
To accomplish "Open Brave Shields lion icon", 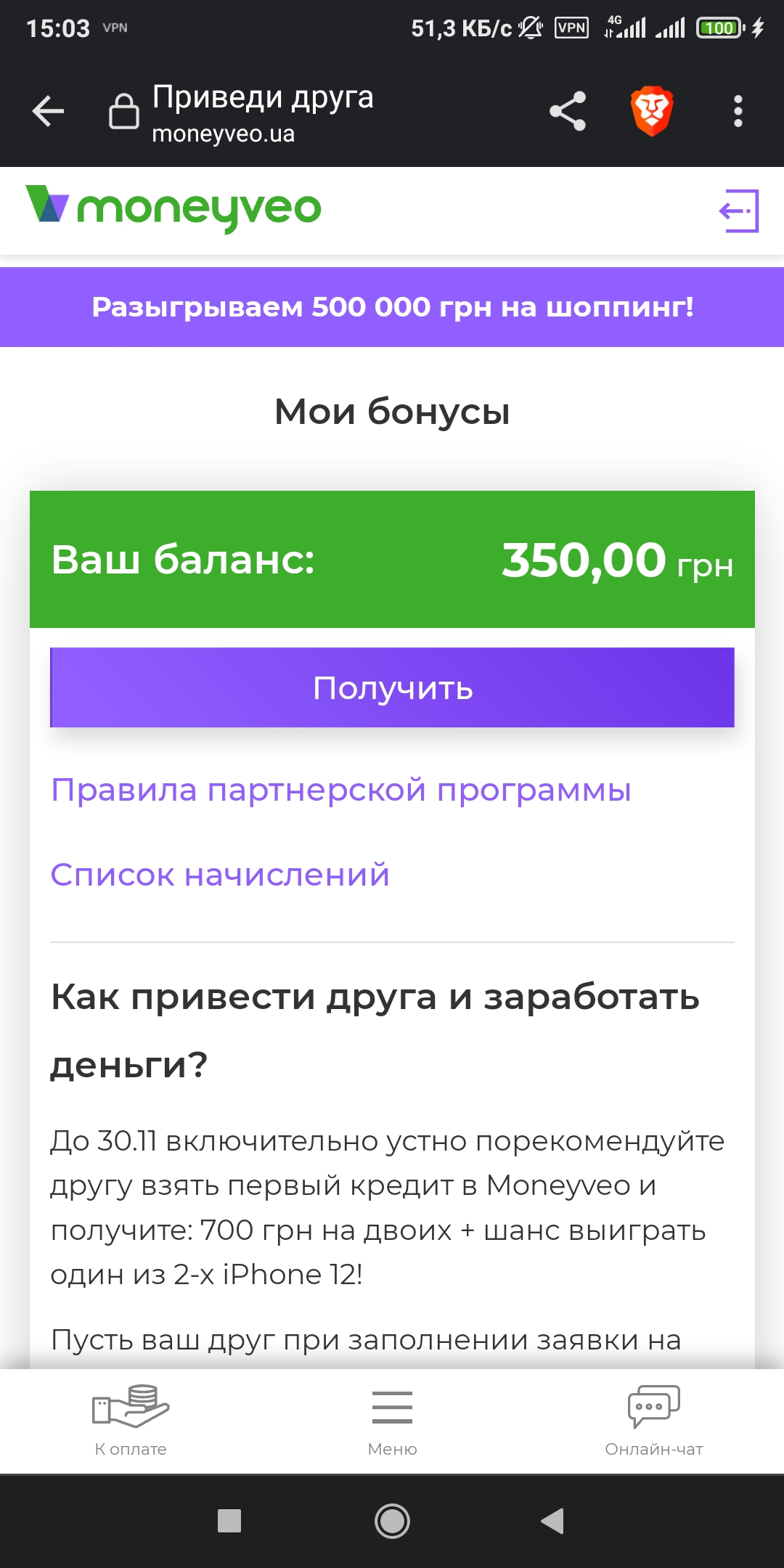I will pyautogui.click(x=652, y=111).
